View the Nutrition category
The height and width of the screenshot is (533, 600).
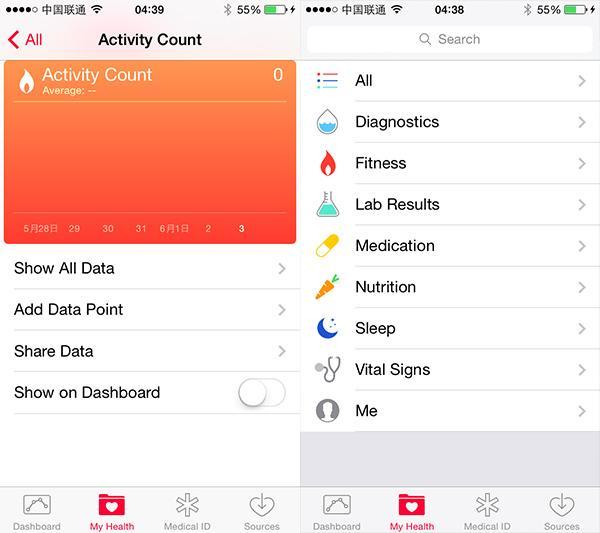click(x=450, y=287)
